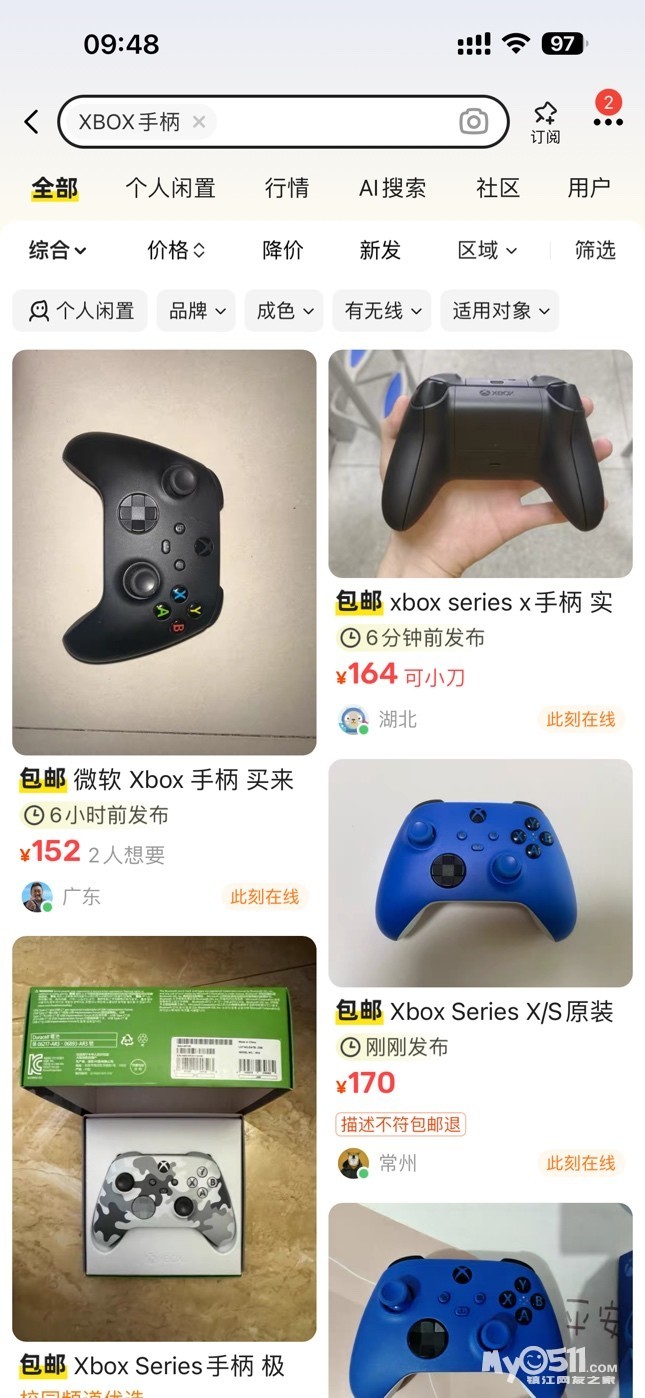Switch to the 用户 tab
Image resolution: width=645 pixels, height=1398 pixels.
(589, 188)
